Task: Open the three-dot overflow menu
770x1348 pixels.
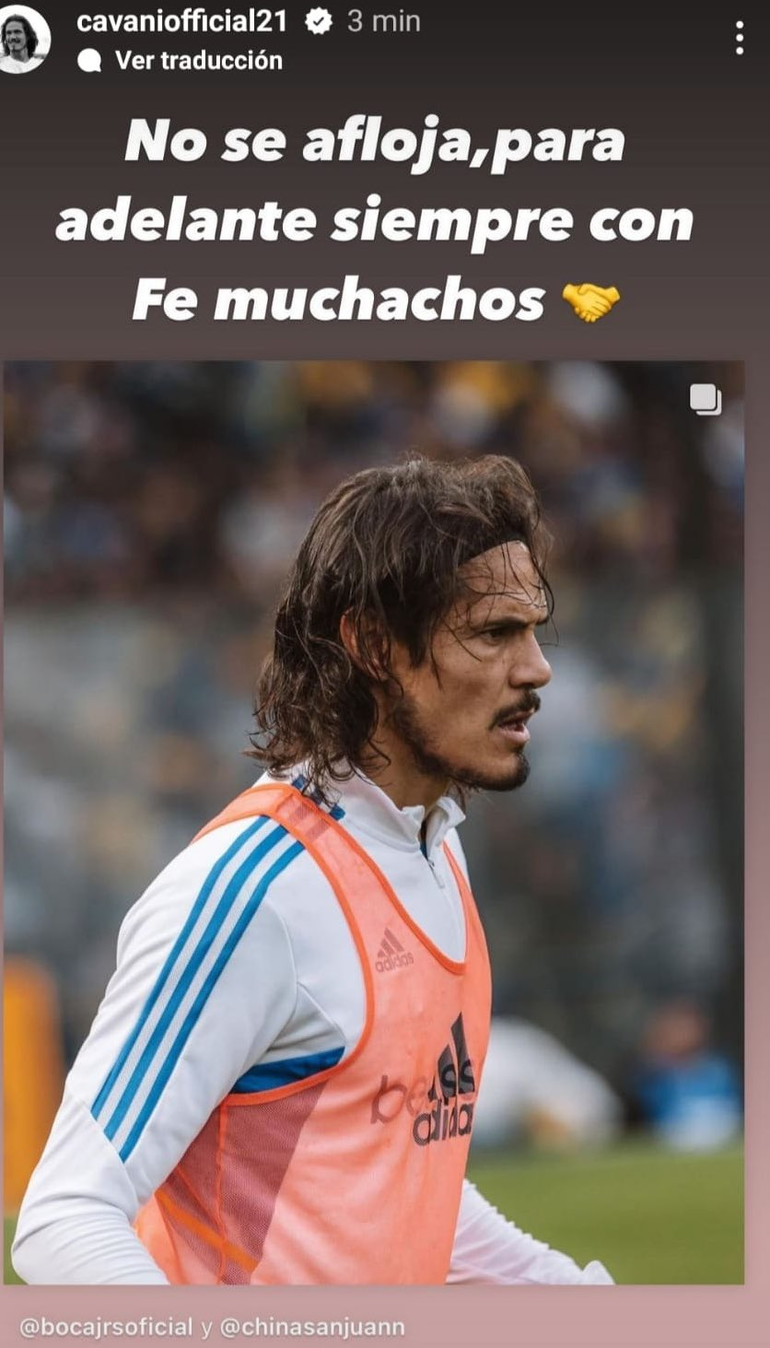Action: (x=739, y=38)
